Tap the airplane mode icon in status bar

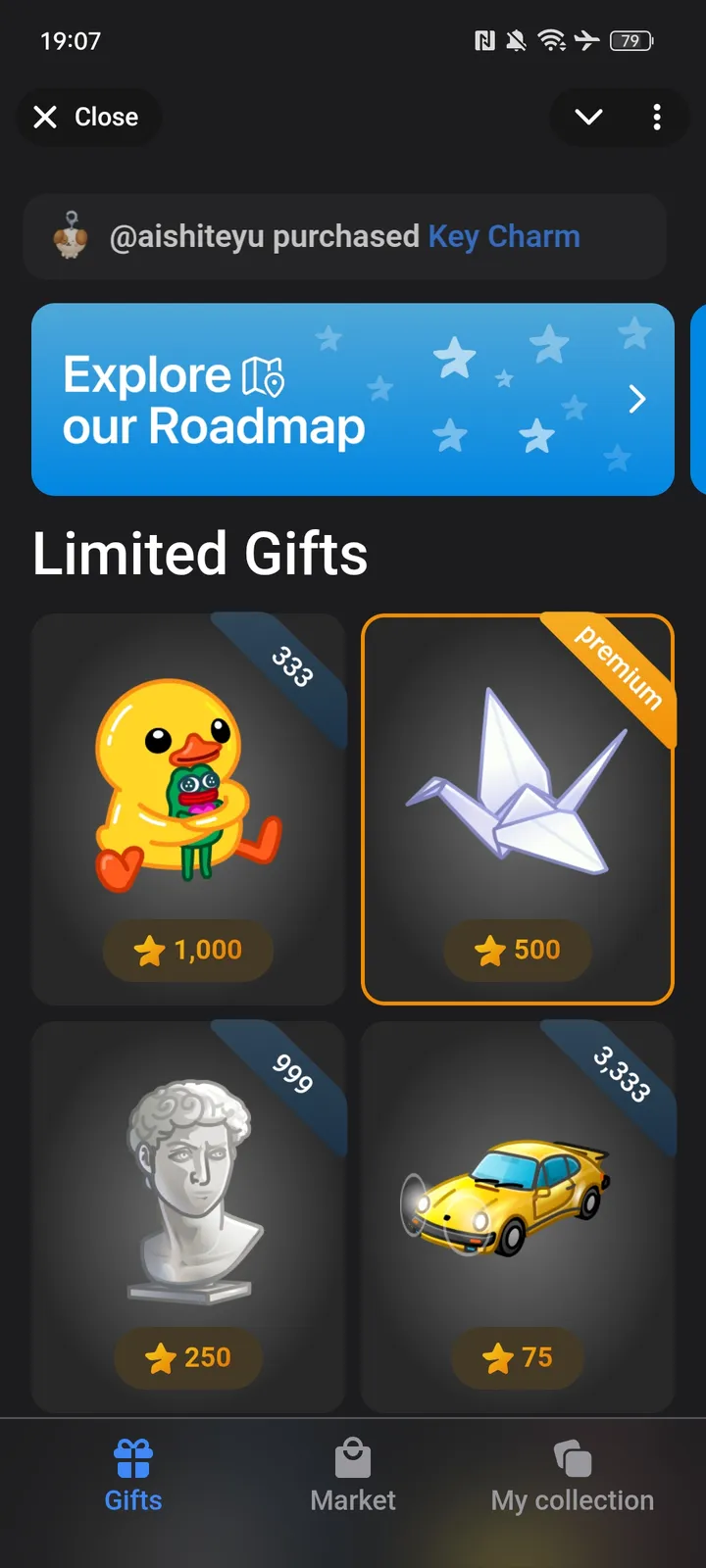click(589, 41)
